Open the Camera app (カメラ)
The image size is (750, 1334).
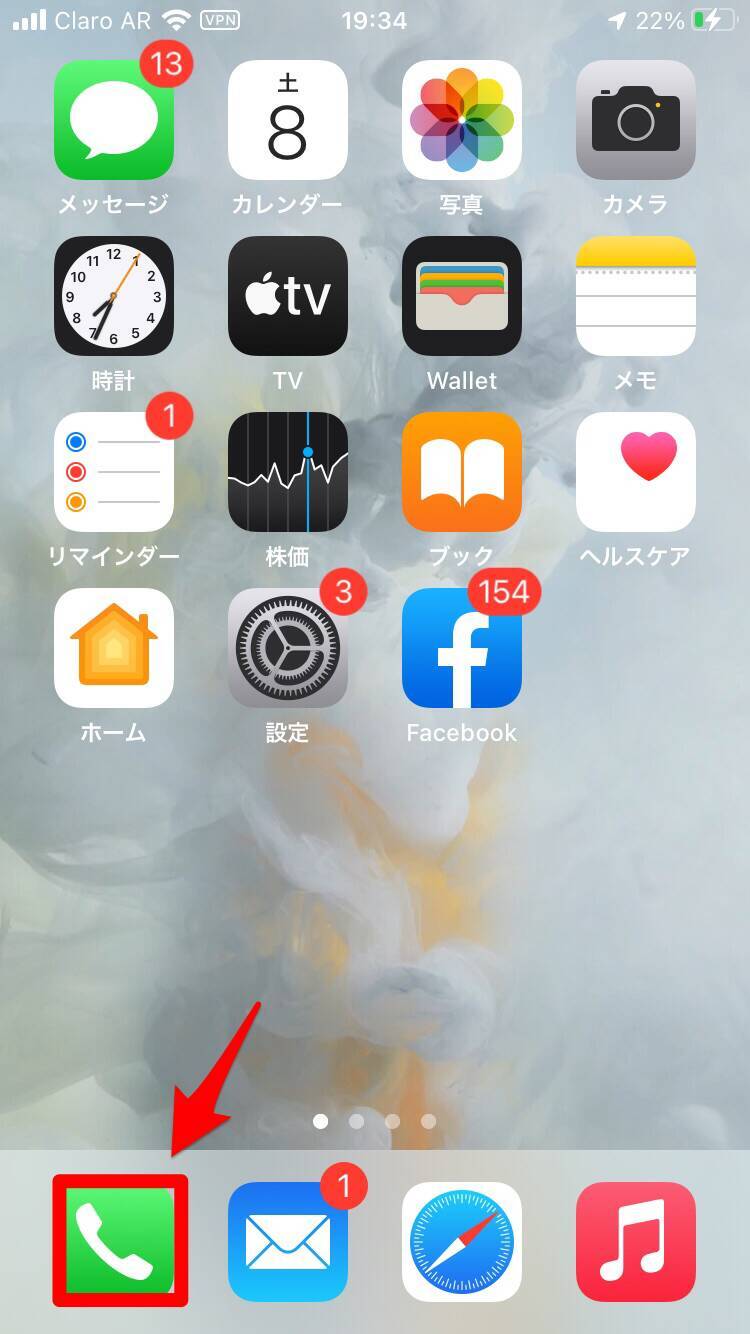635,120
